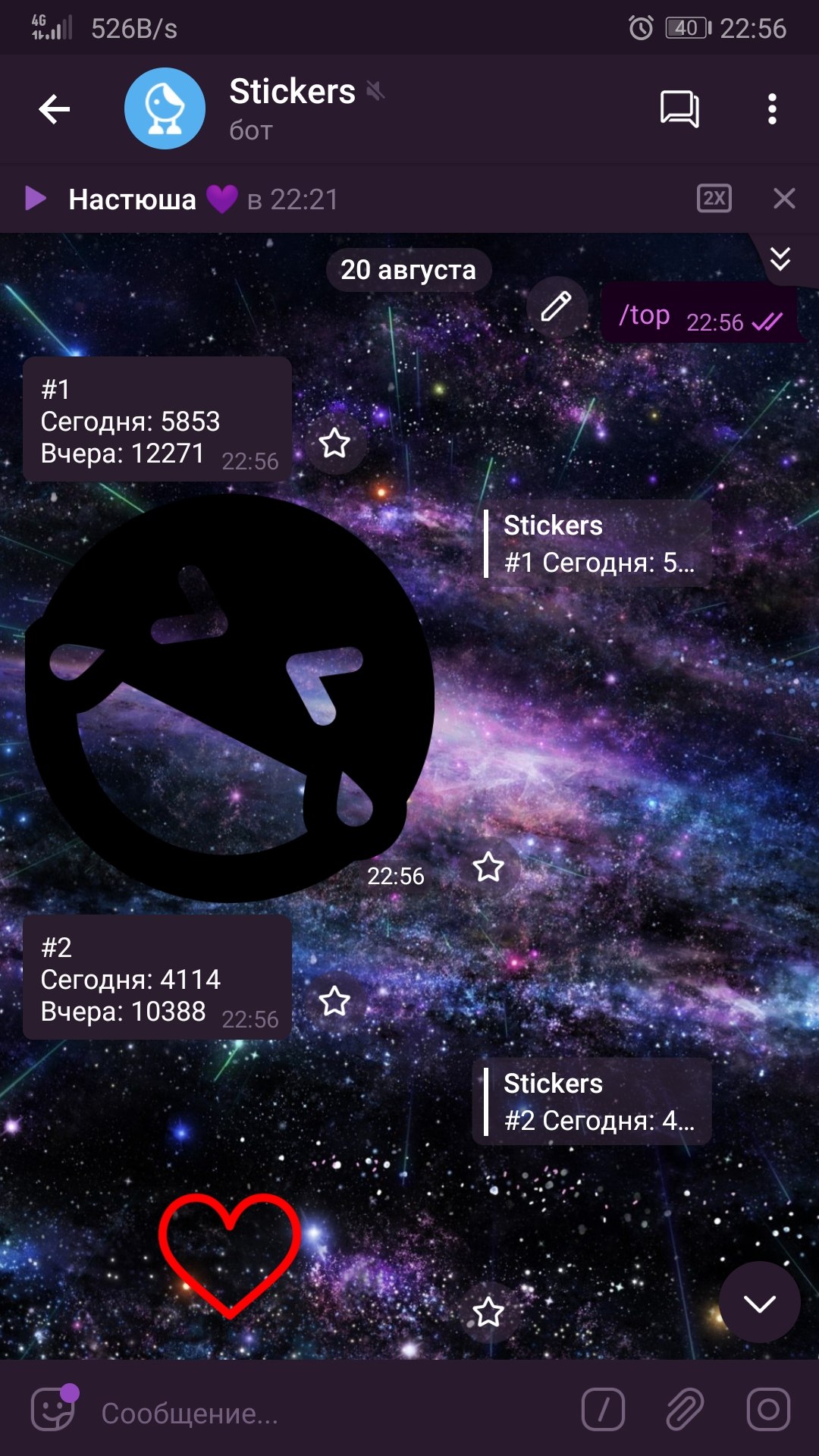Screen dimensions: 819x1456
Task: Star the #1 Сегодня: 5853 message
Action: pos(334,443)
